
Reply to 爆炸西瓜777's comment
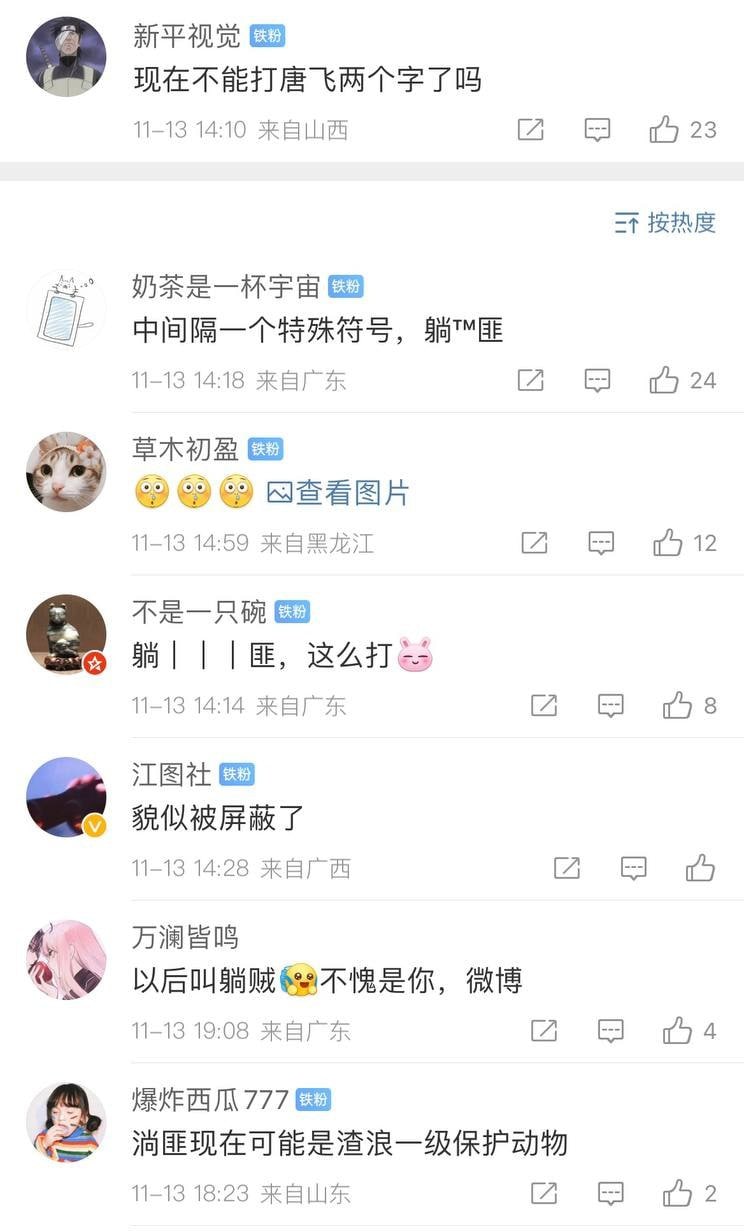click(610, 1192)
